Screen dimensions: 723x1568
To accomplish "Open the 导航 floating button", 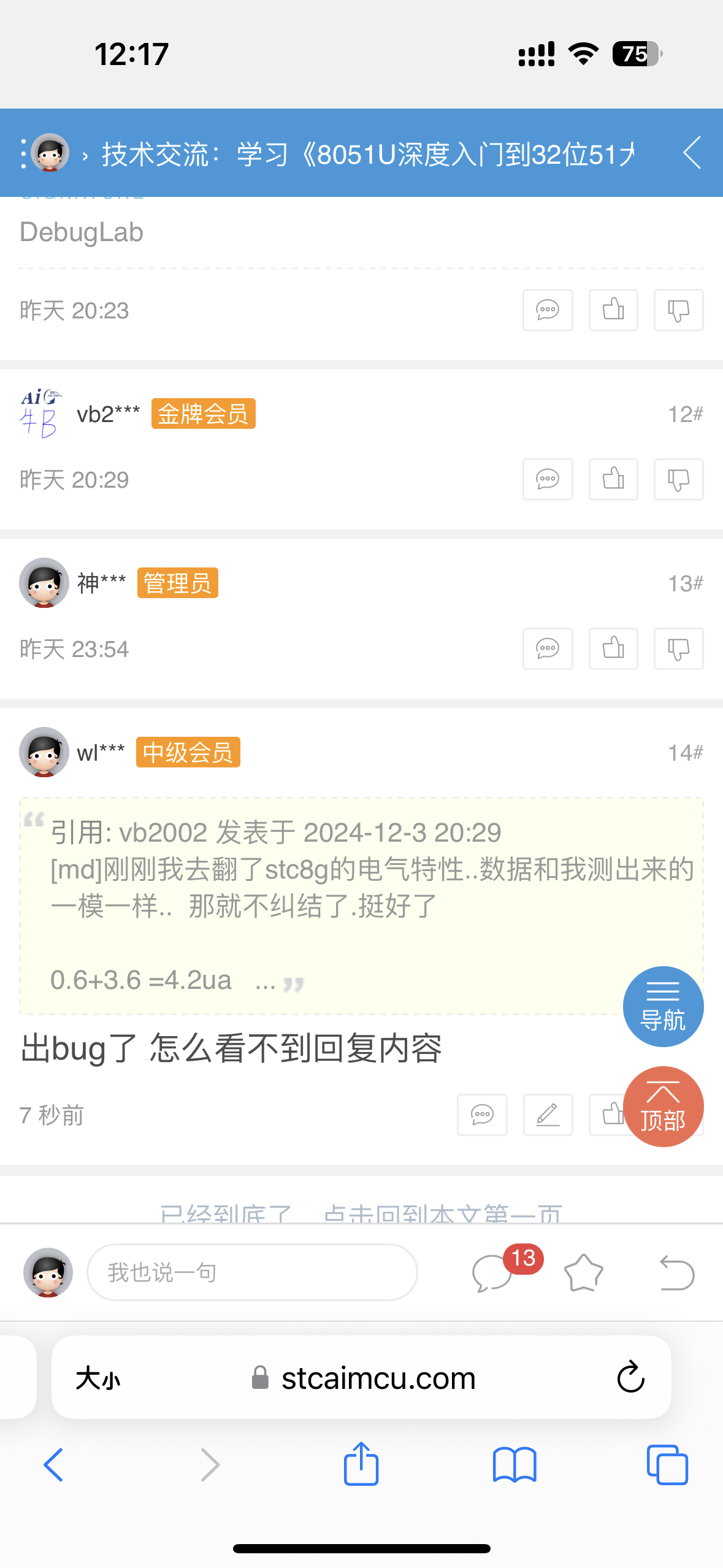I will 663,1006.
